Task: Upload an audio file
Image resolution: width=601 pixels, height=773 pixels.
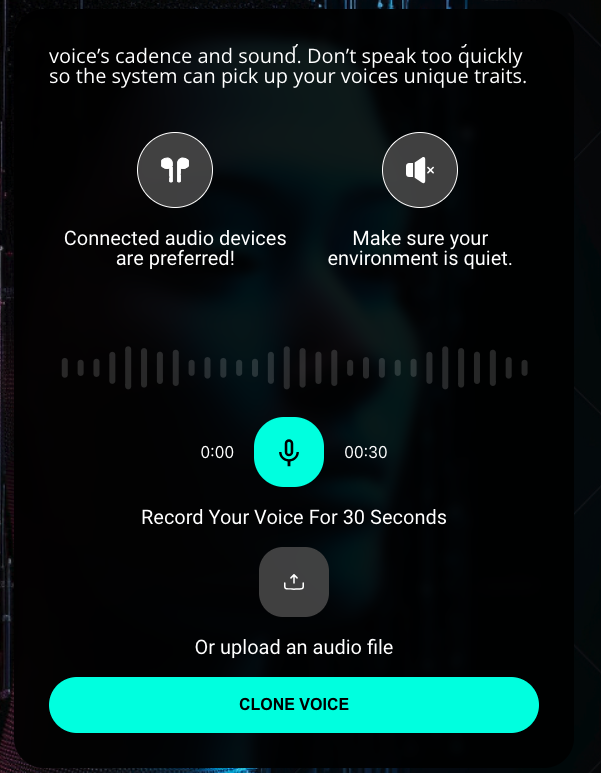Action: click(293, 582)
